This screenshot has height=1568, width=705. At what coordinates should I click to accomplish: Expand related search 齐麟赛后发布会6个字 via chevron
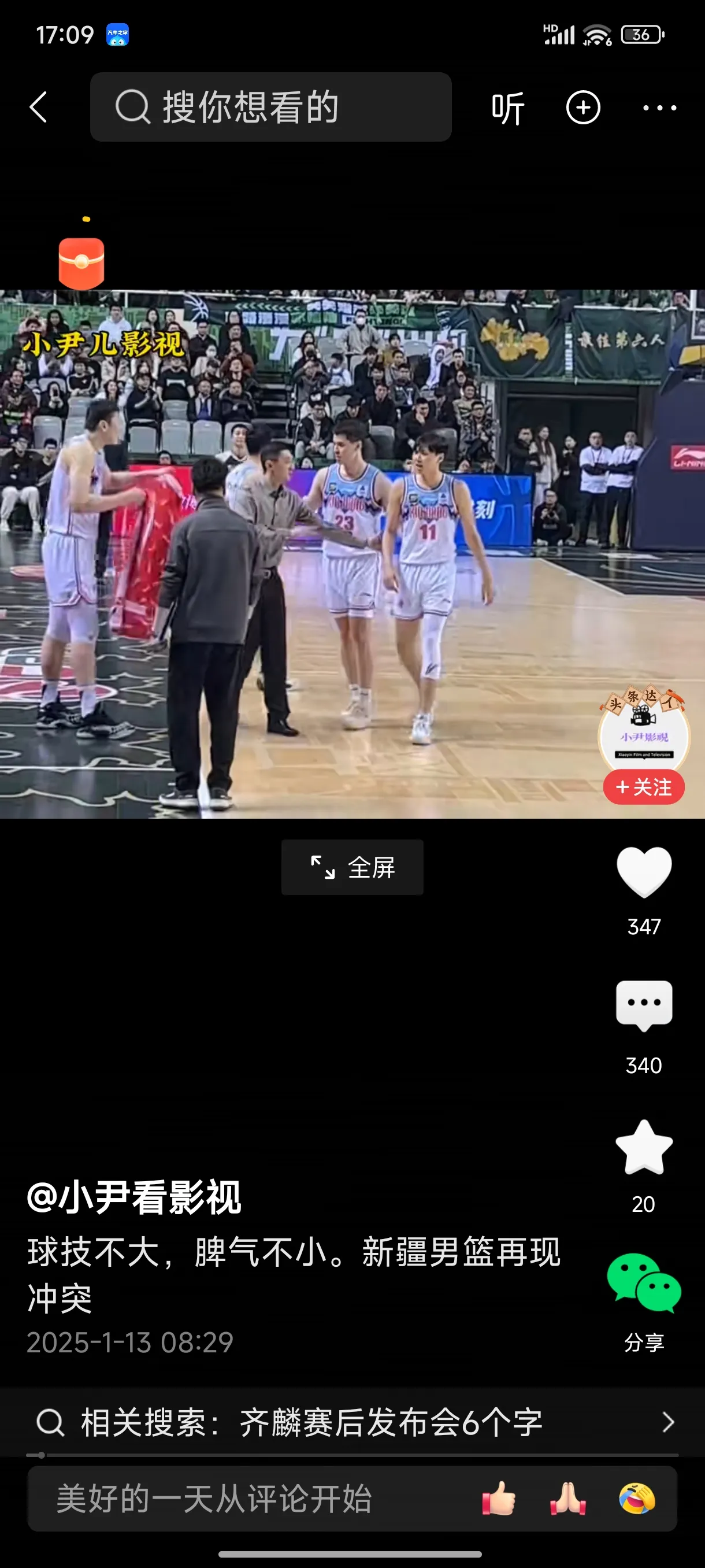[x=669, y=1422]
